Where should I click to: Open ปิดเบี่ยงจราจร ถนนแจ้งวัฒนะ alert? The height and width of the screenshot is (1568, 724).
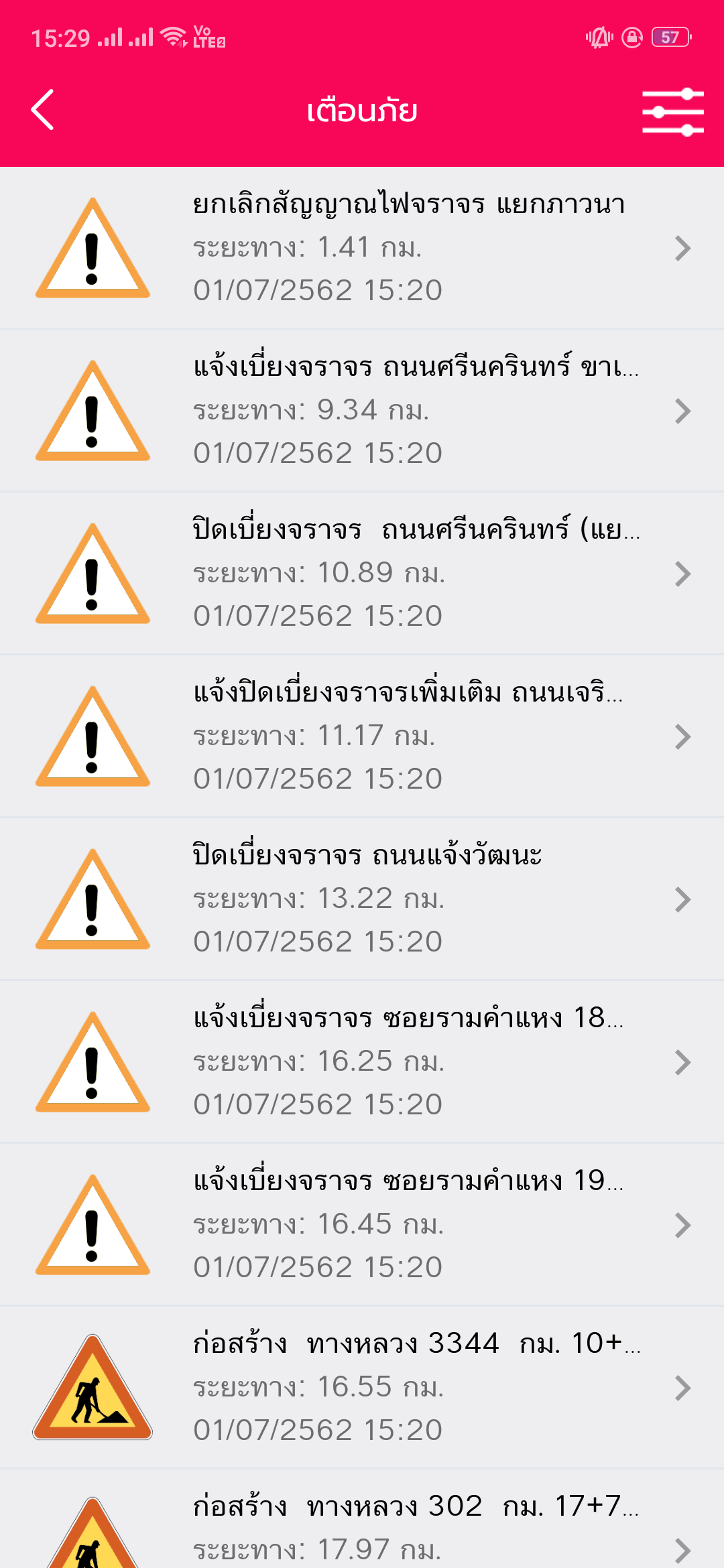point(362,899)
